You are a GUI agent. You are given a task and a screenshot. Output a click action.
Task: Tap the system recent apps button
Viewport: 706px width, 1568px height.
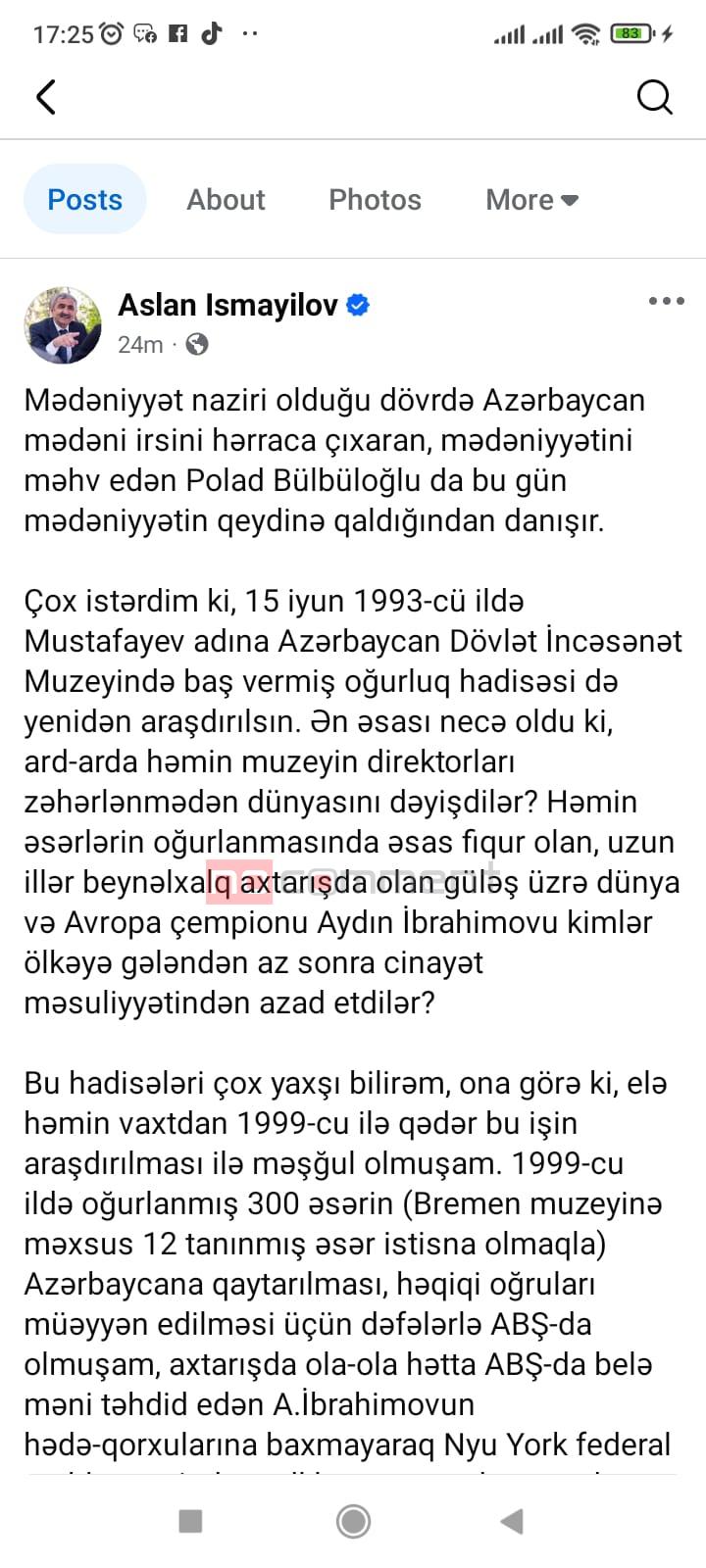coord(190,1521)
